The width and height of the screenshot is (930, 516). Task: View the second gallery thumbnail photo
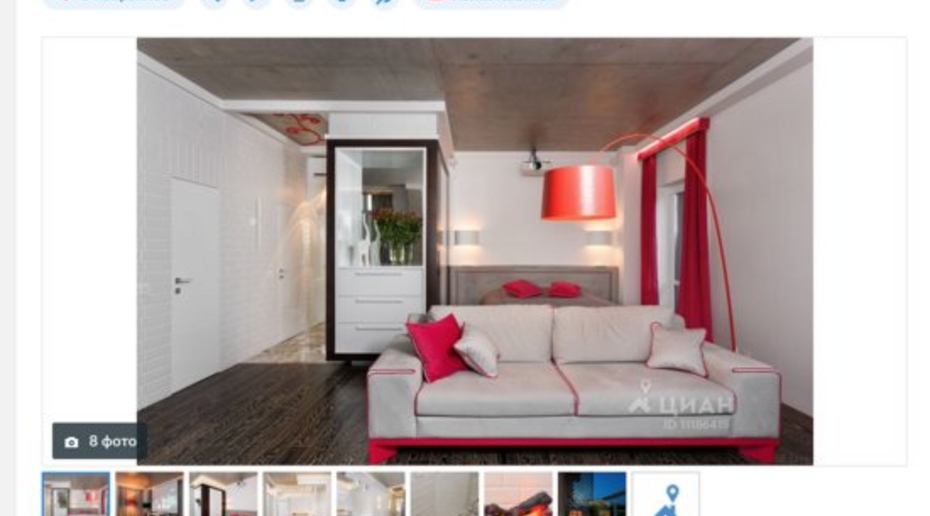[x=149, y=494]
